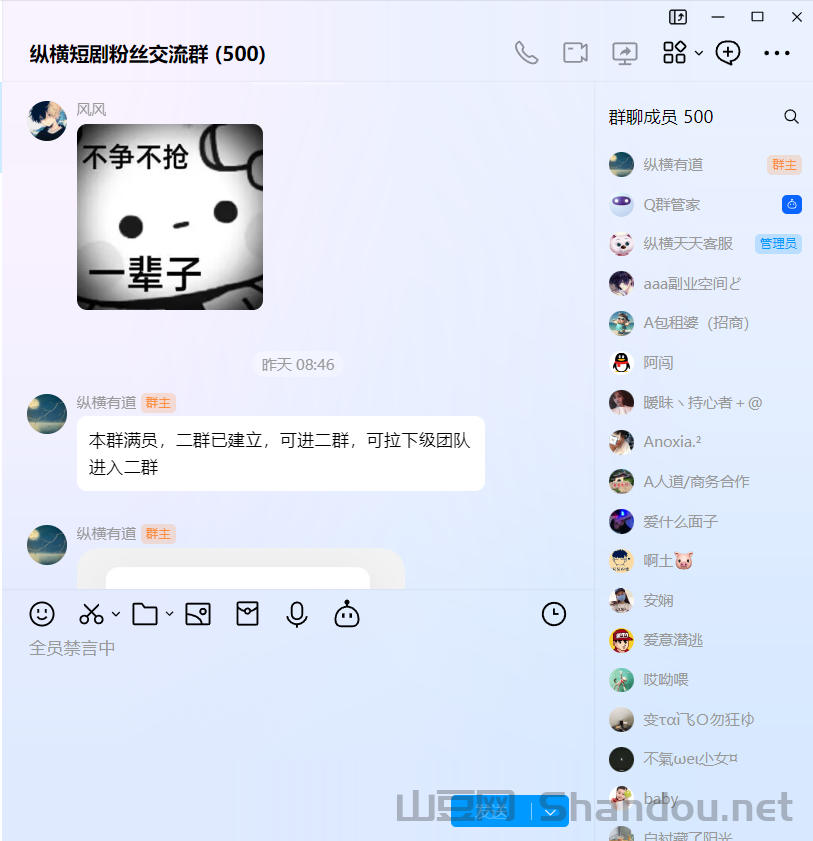813x841 pixels.
Task: Open emoji picker
Action: pyautogui.click(x=42, y=614)
